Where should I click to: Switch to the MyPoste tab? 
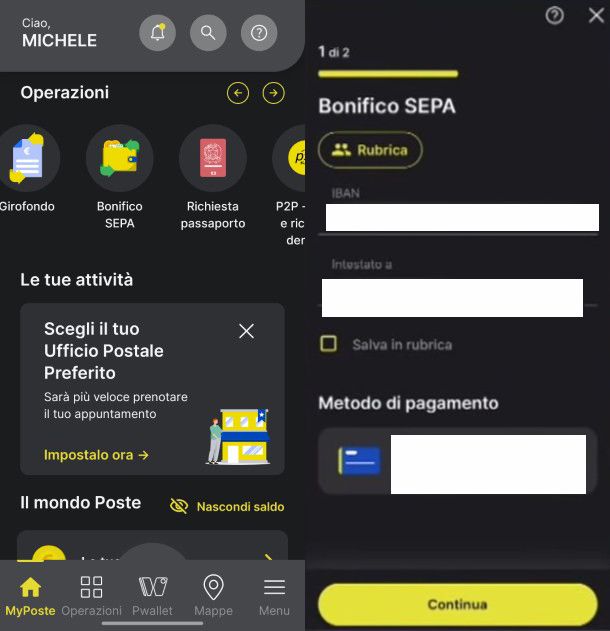[30, 596]
